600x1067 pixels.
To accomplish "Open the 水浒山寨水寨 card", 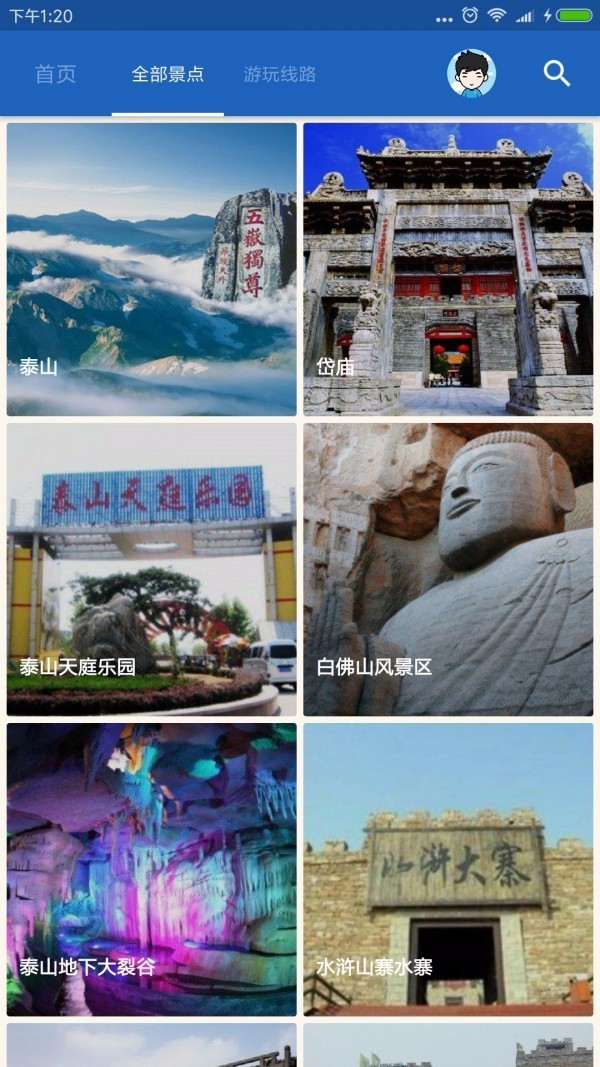I will [x=448, y=869].
